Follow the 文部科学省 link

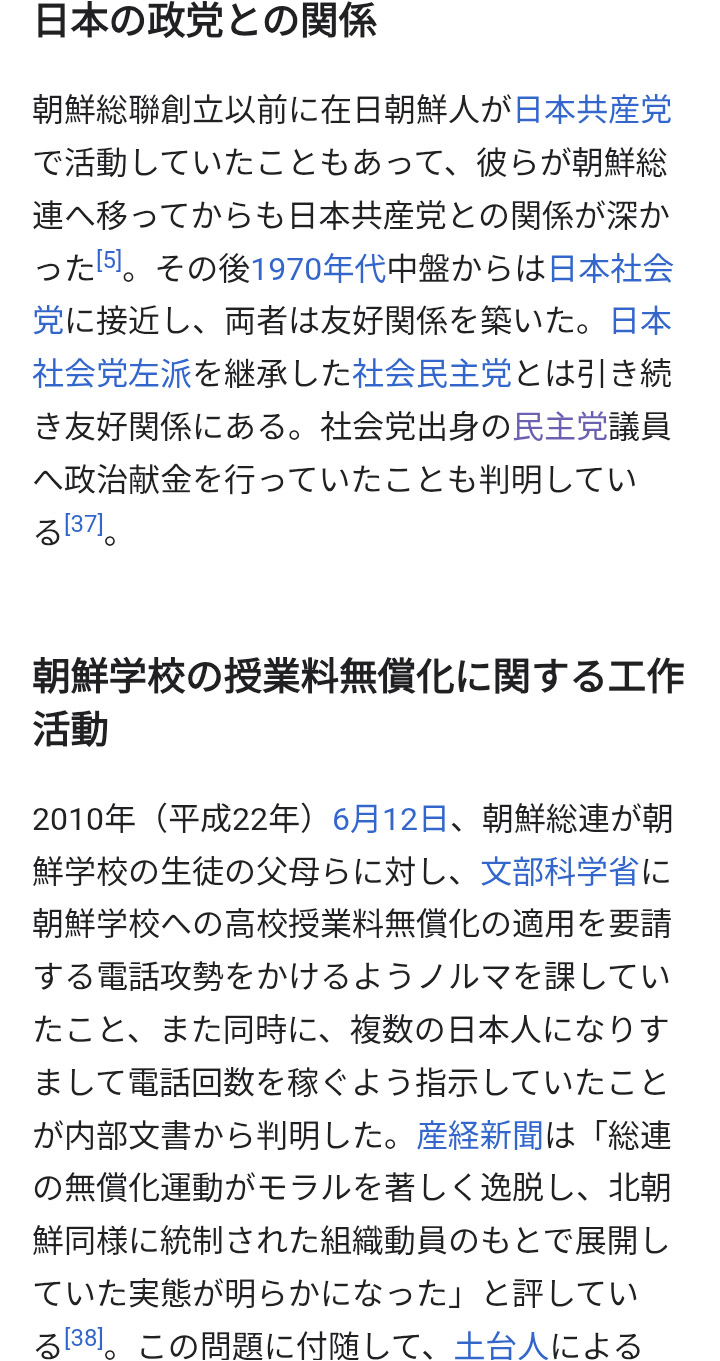click(560, 872)
